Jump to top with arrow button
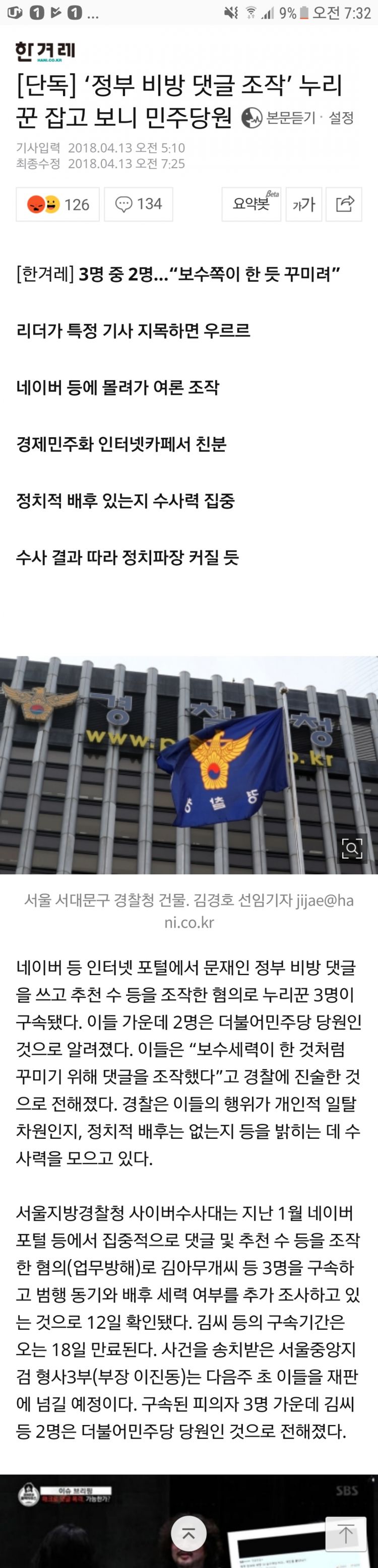This screenshot has width=378, height=1568. pos(346,1534)
